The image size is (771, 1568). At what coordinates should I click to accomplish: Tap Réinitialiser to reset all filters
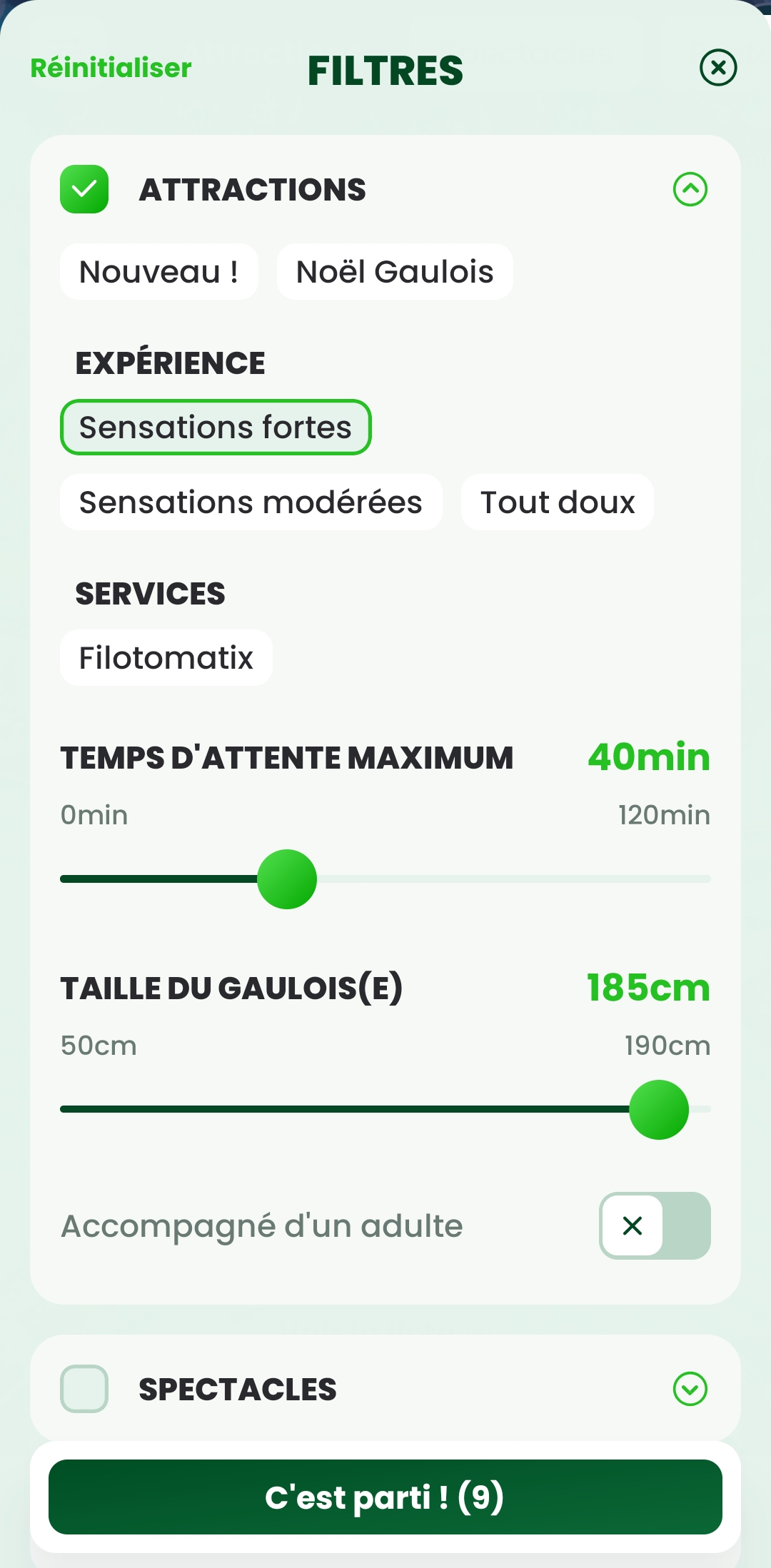tap(110, 68)
